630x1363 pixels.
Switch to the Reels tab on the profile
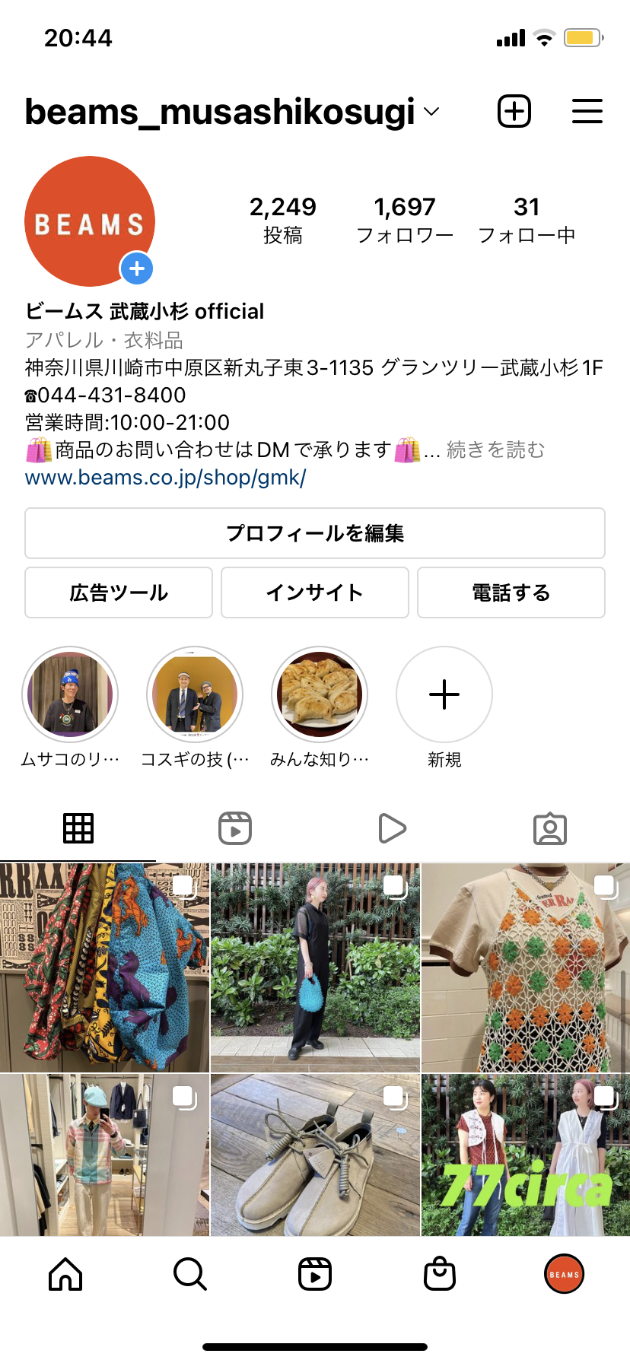click(x=235, y=828)
